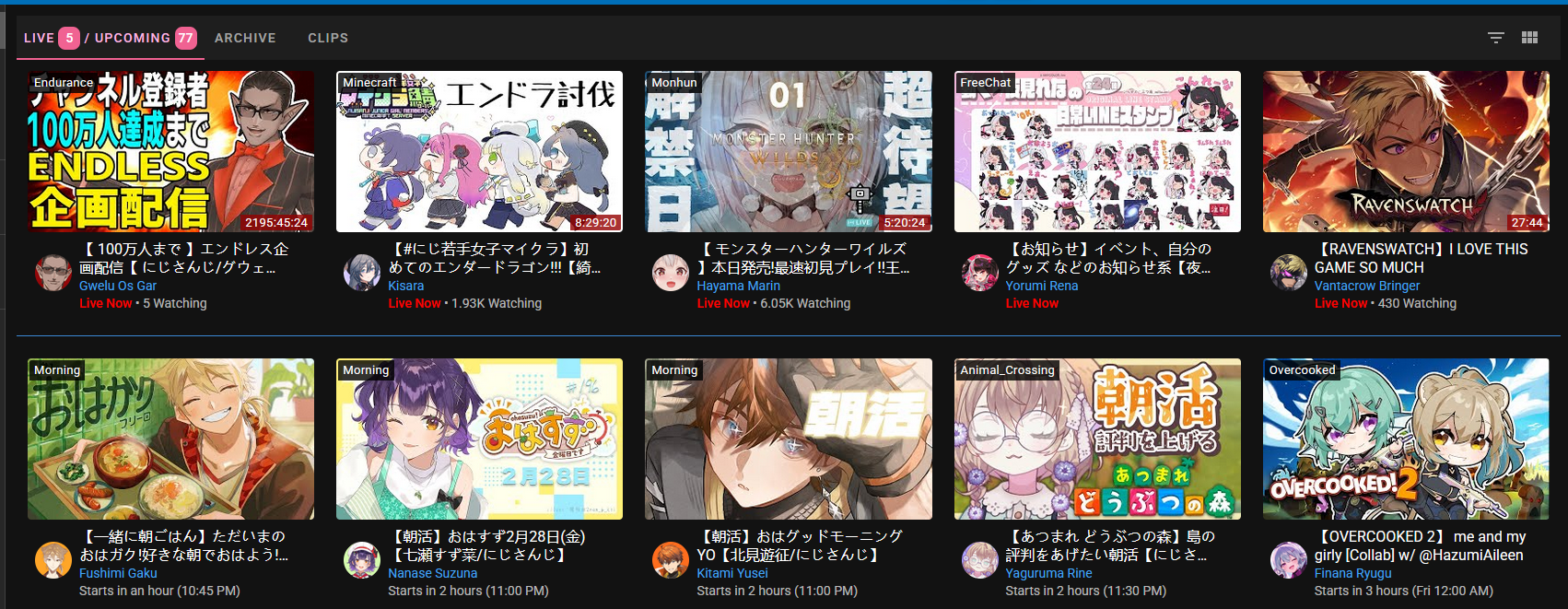This screenshot has height=609, width=1568.
Task: Open Yorumi Rena's channel avatar
Action: point(979,274)
